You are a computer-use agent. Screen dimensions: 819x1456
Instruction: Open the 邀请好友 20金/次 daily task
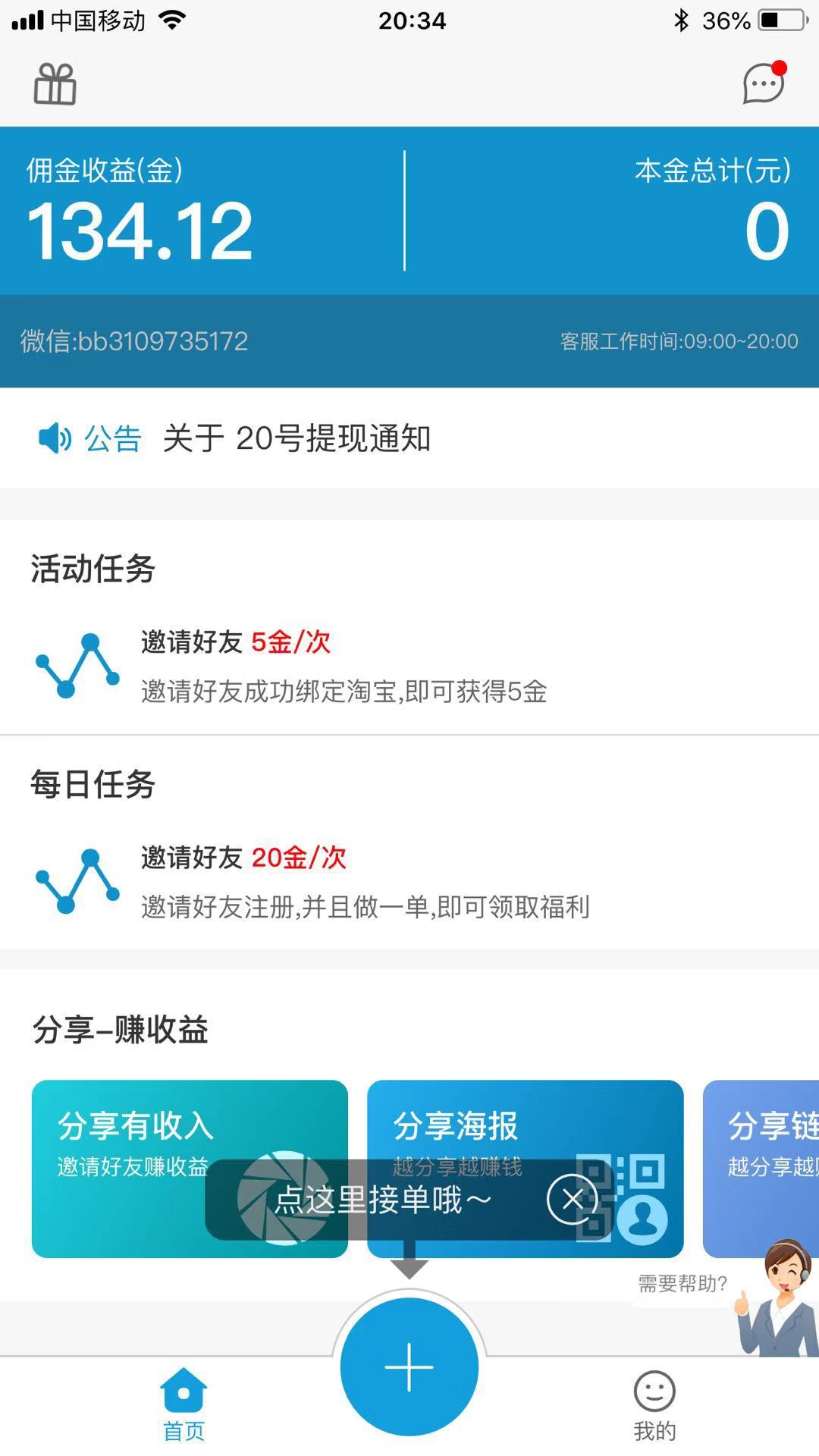point(364,881)
